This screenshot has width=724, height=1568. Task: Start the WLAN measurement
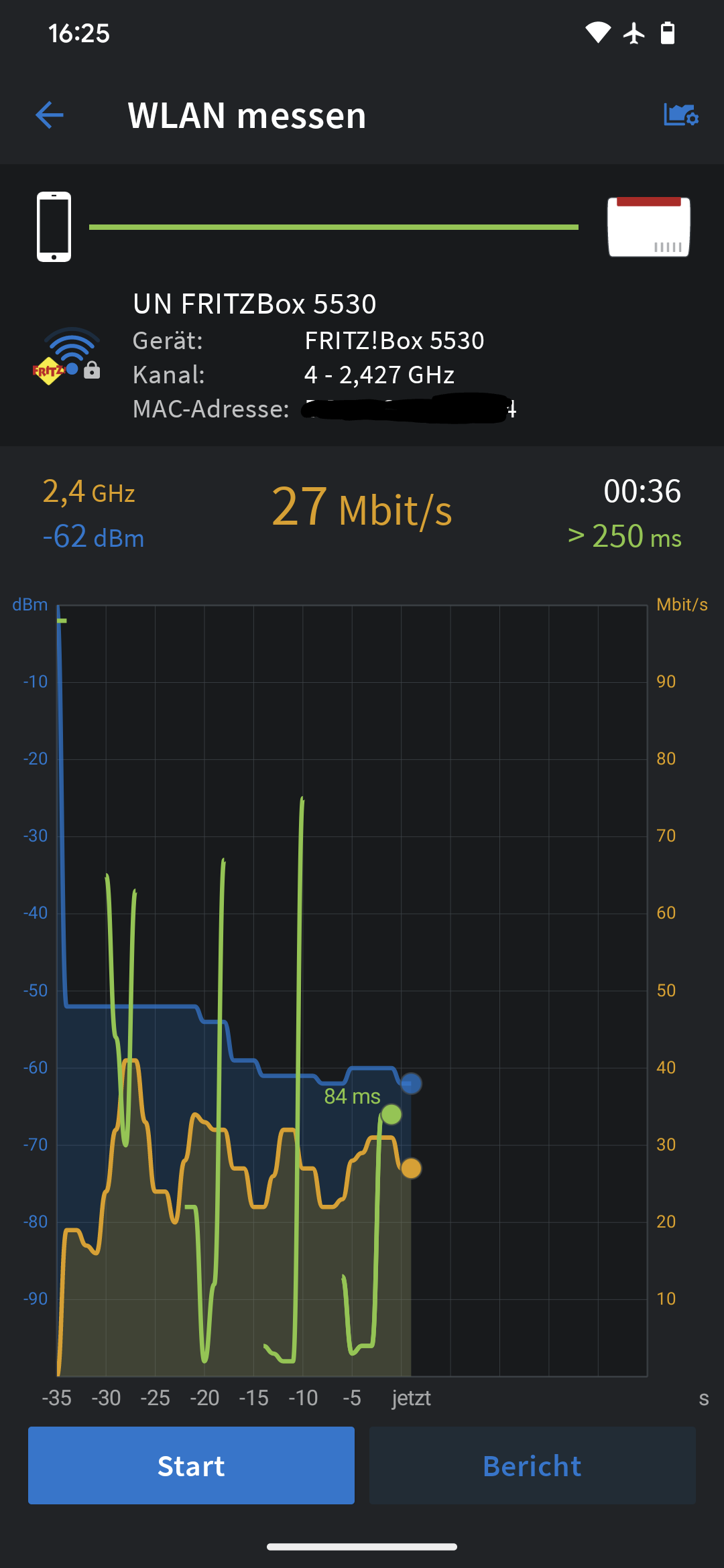coord(191,1465)
